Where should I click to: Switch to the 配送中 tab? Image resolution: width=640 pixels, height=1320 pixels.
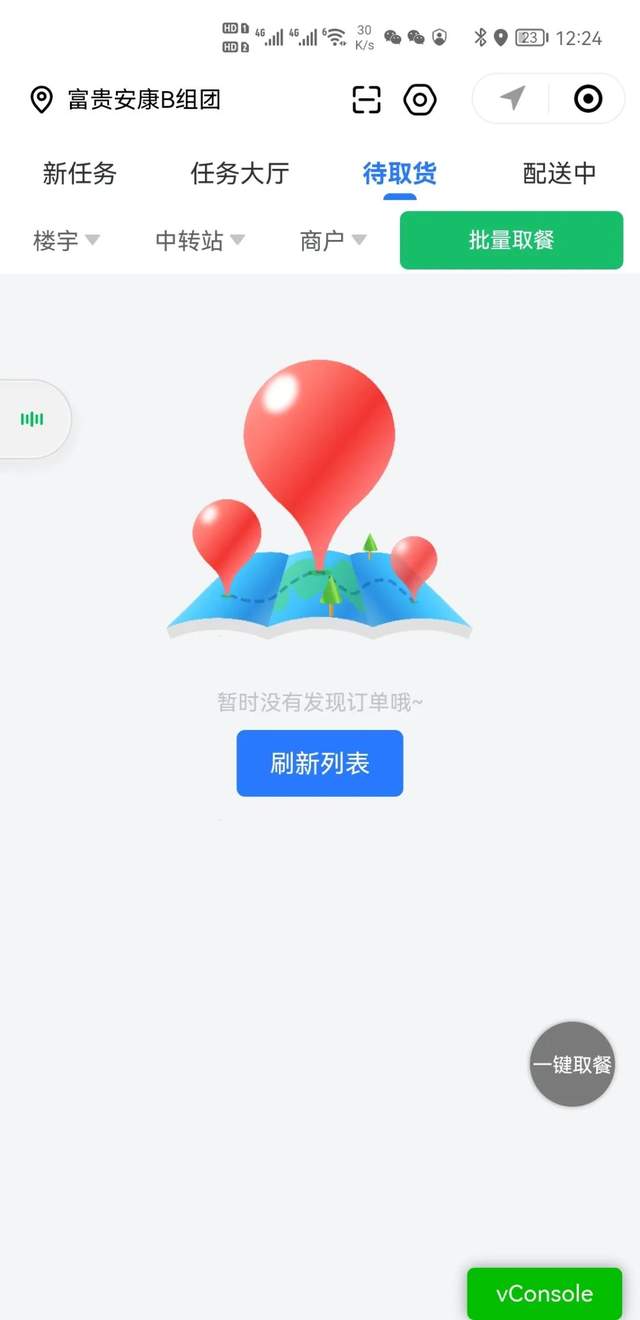pos(560,173)
